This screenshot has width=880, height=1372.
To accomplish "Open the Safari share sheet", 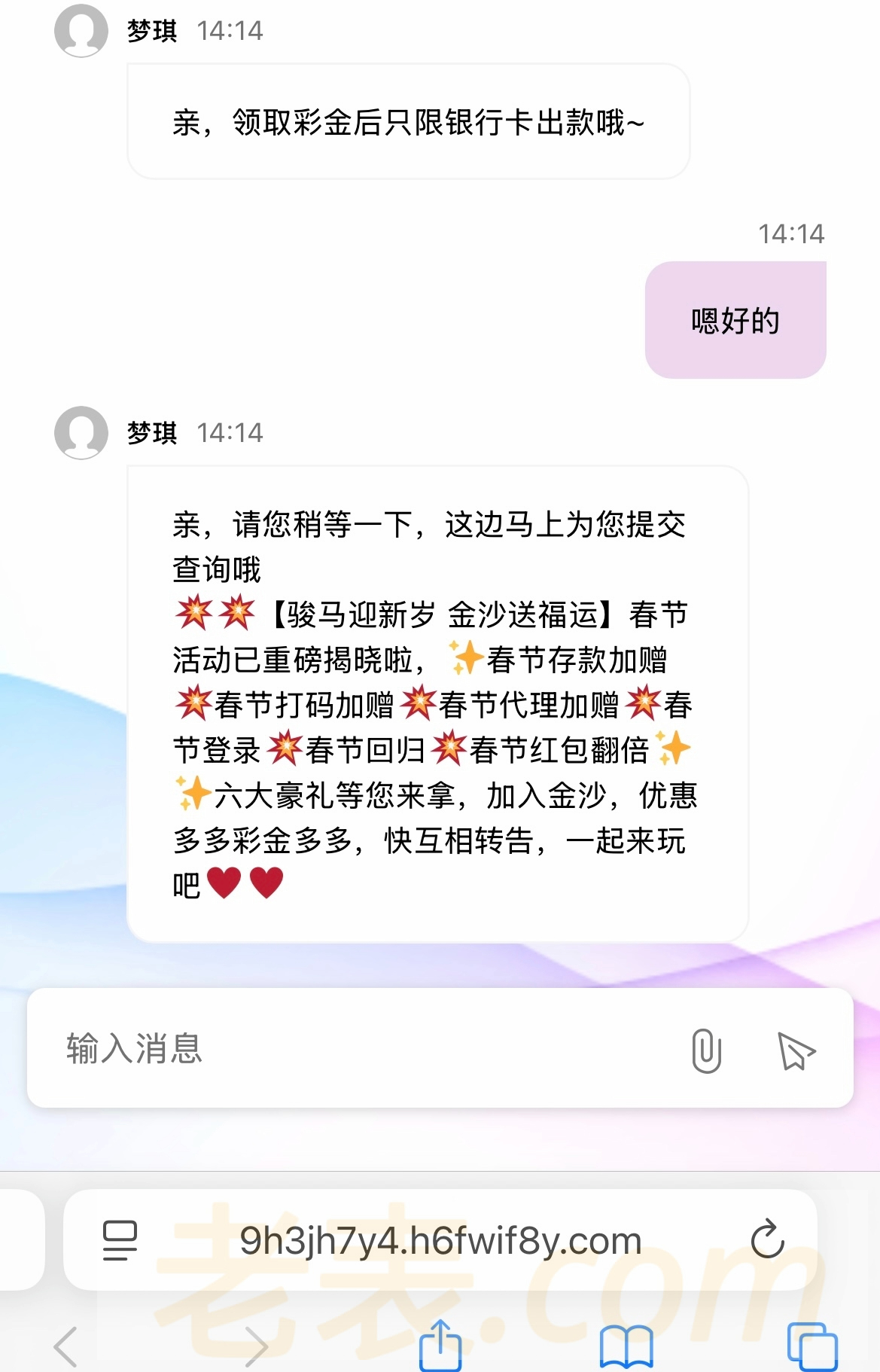I will (x=440, y=1346).
